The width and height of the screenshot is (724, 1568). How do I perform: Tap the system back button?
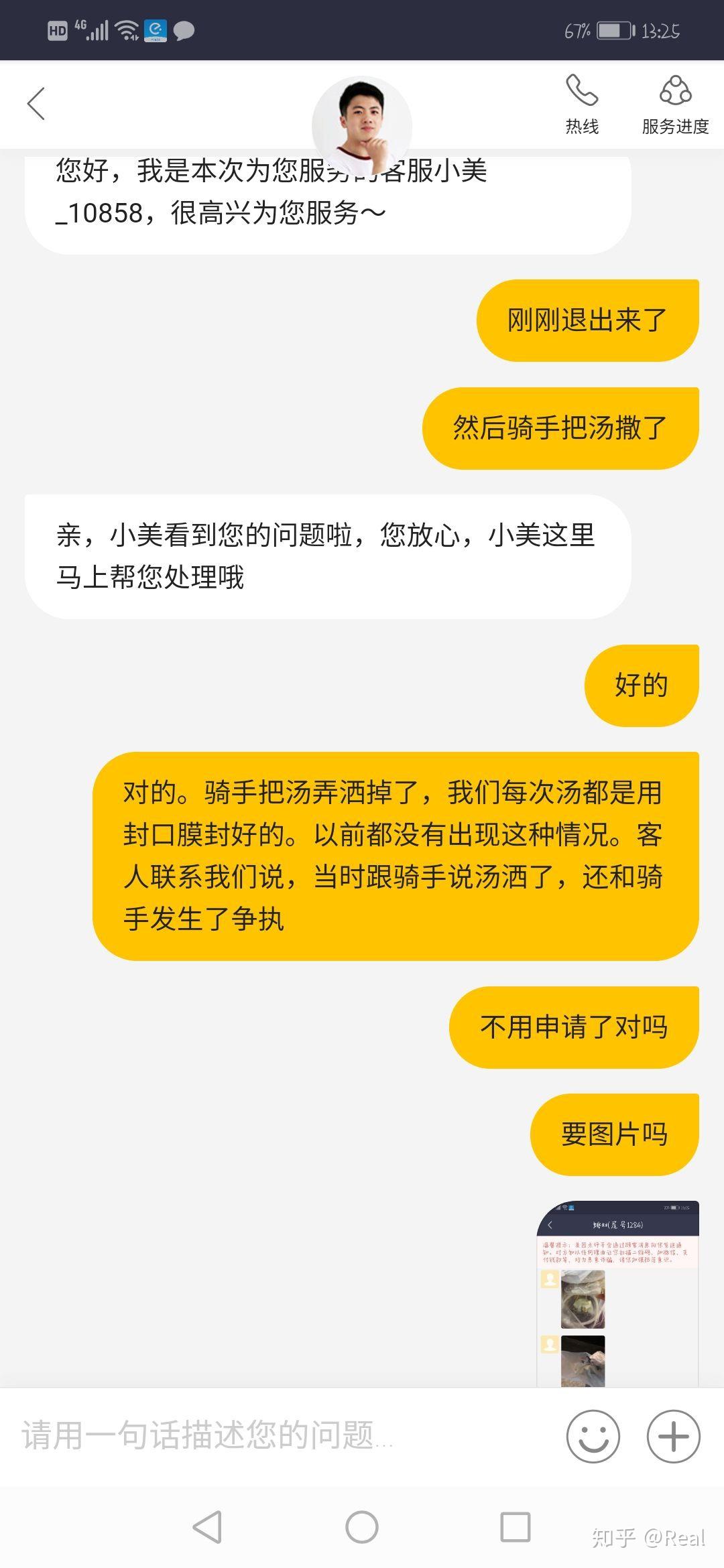coord(207,1527)
